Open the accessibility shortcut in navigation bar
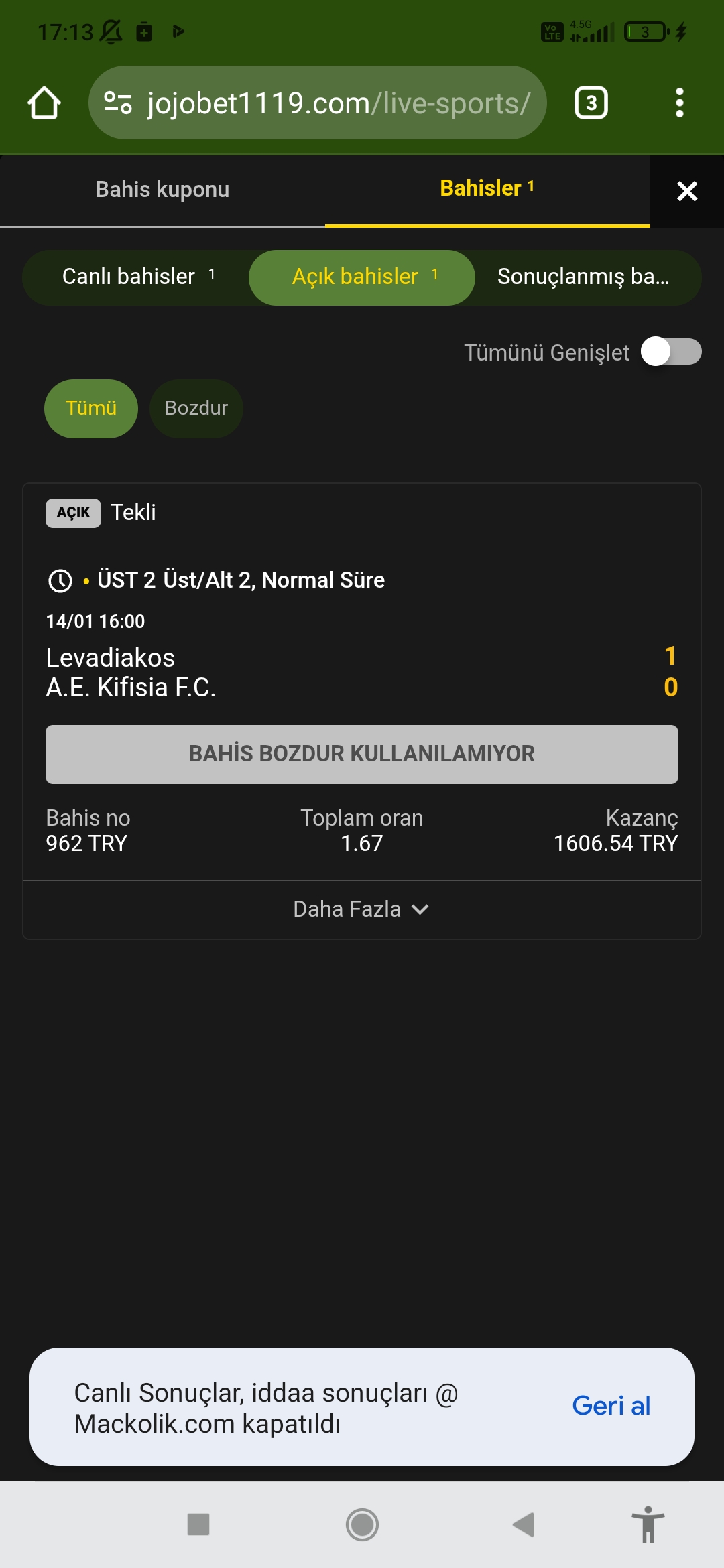Viewport: 724px width, 1568px height. [x=648, y=1524]
